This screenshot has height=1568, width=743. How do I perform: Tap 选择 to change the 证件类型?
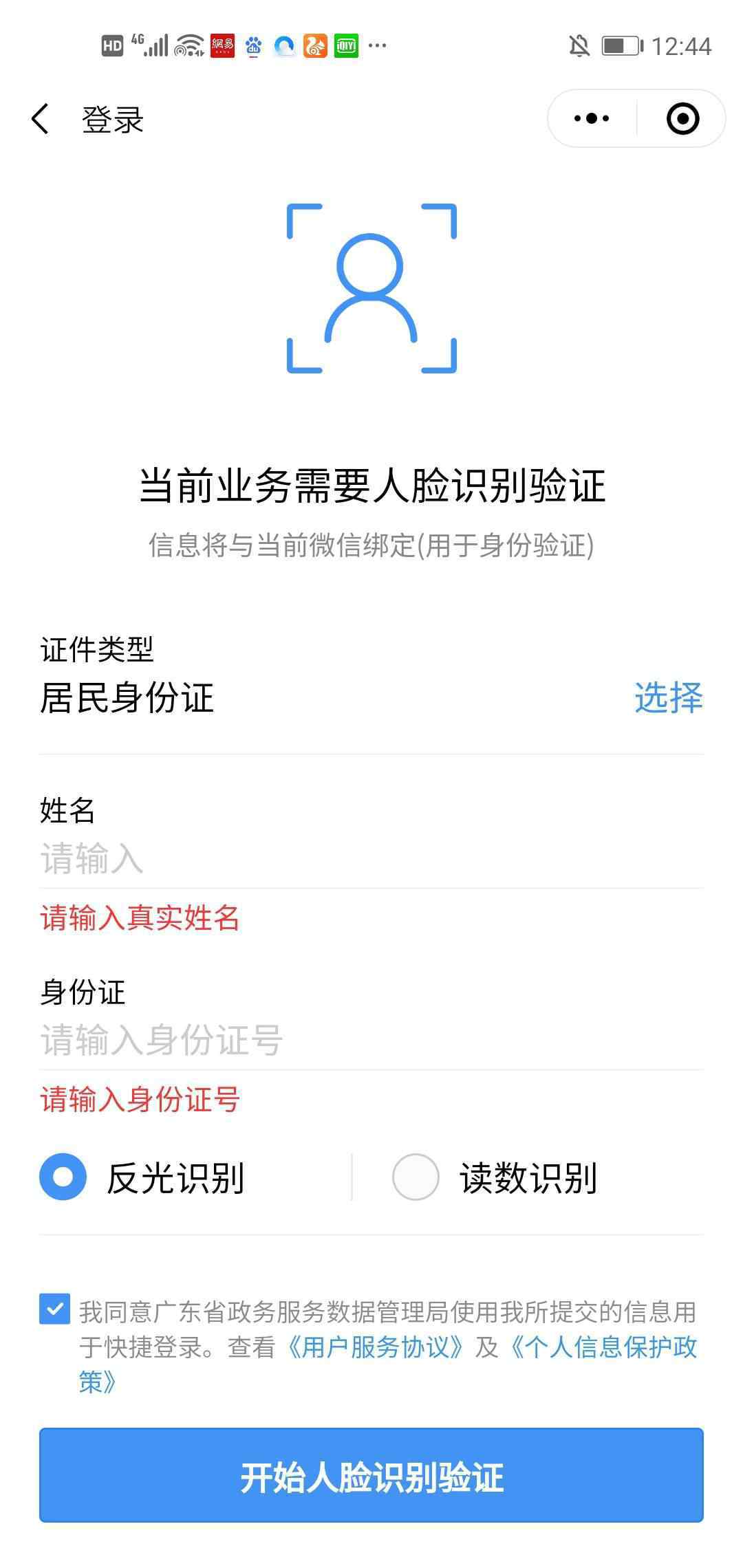coord(668,698)
